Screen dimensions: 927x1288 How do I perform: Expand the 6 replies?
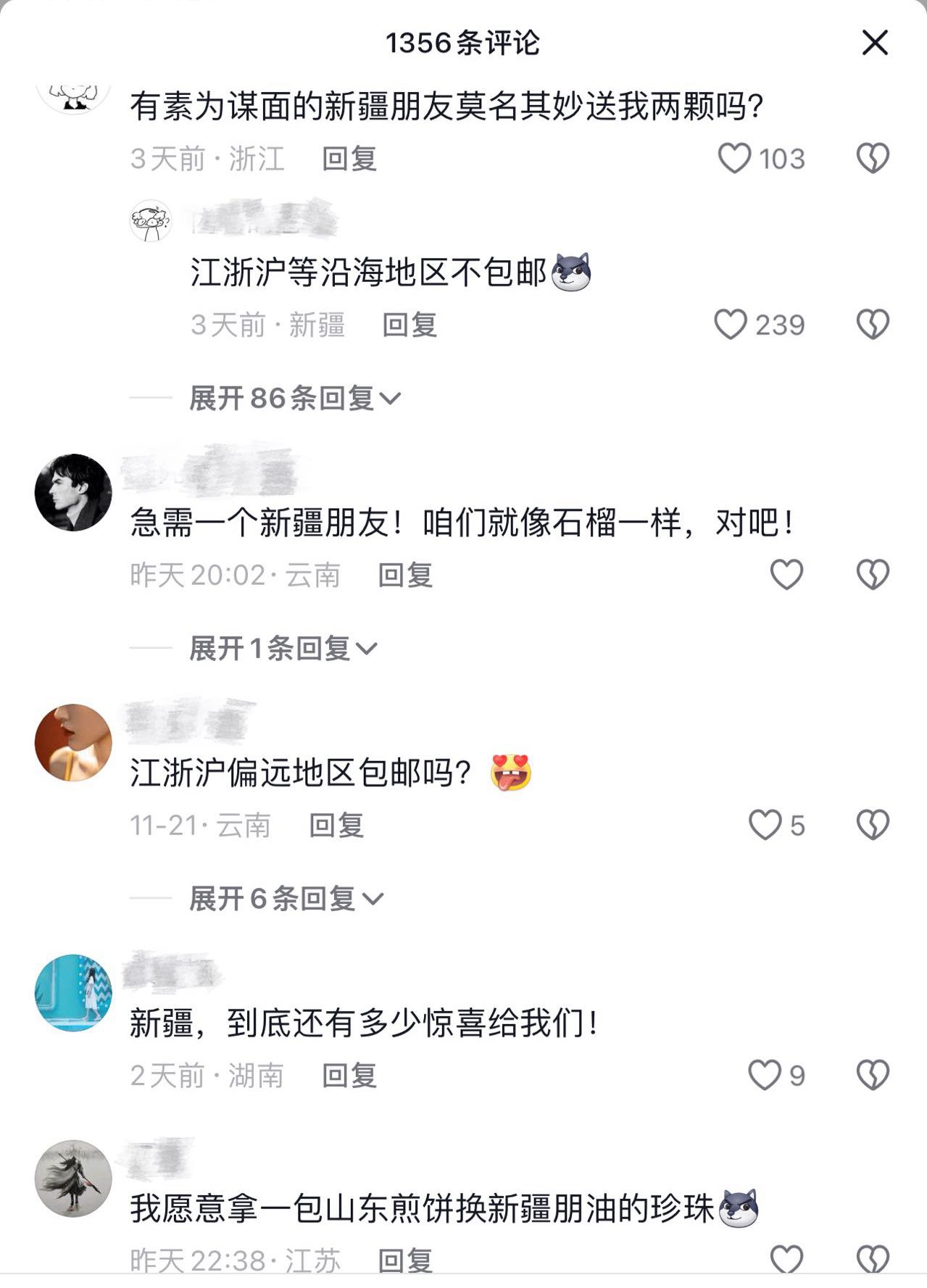coord(286,899)
